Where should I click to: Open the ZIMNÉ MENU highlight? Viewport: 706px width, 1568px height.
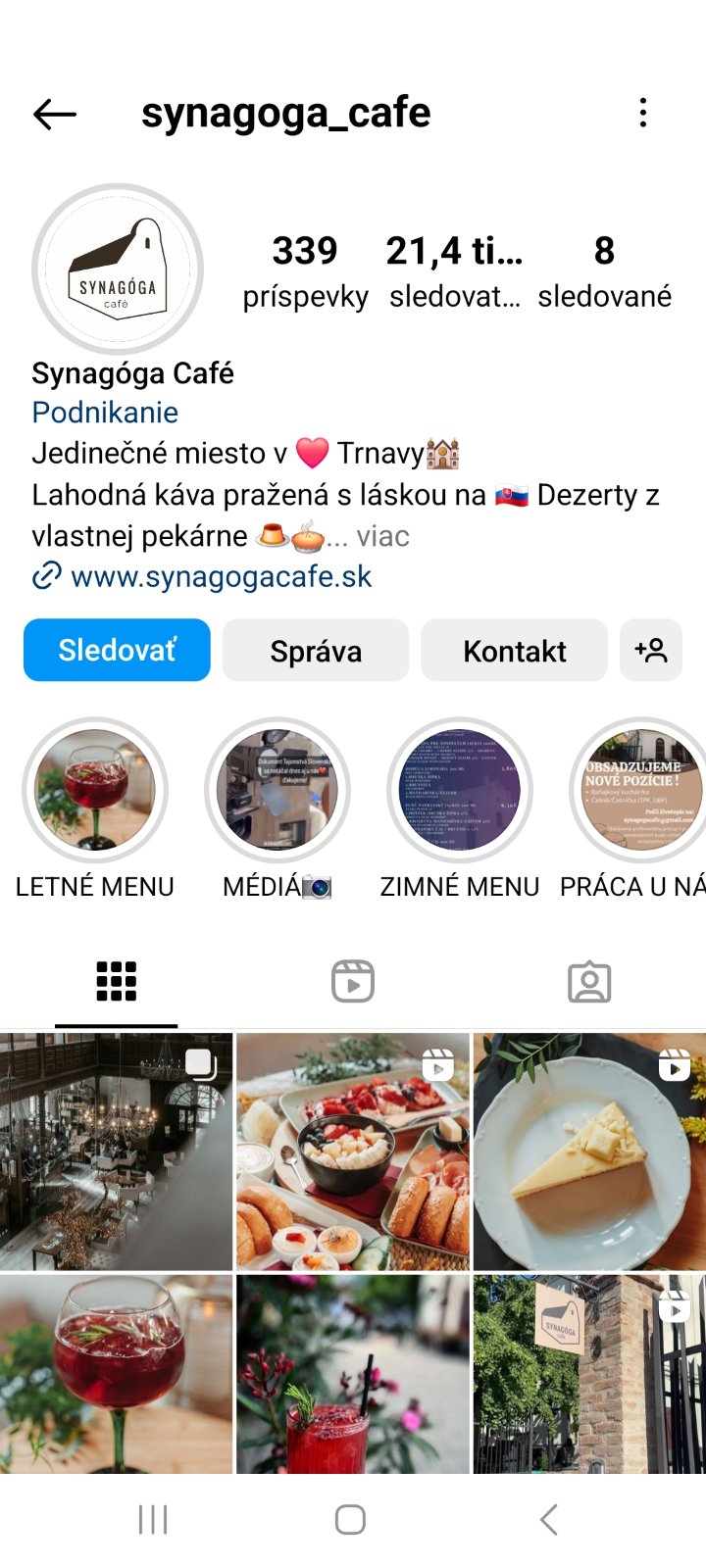click(x=460, y=790)
